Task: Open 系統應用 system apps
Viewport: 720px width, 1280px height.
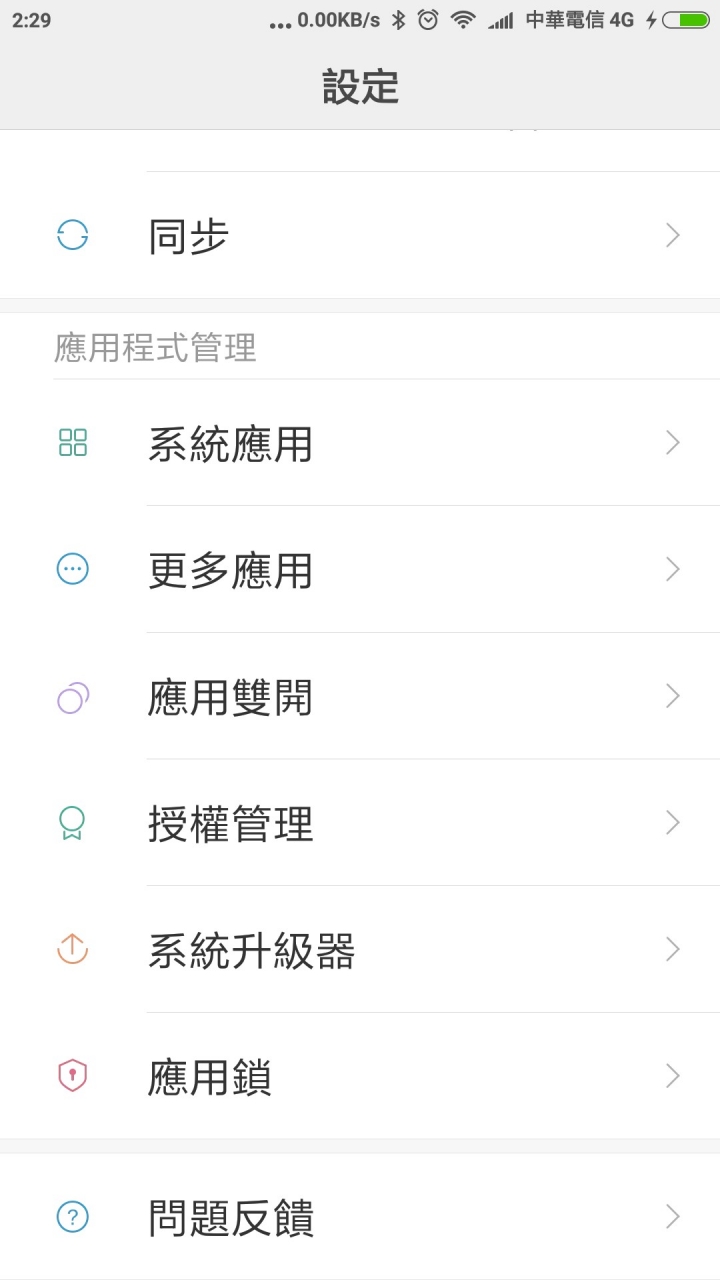Action: [360, 442]
